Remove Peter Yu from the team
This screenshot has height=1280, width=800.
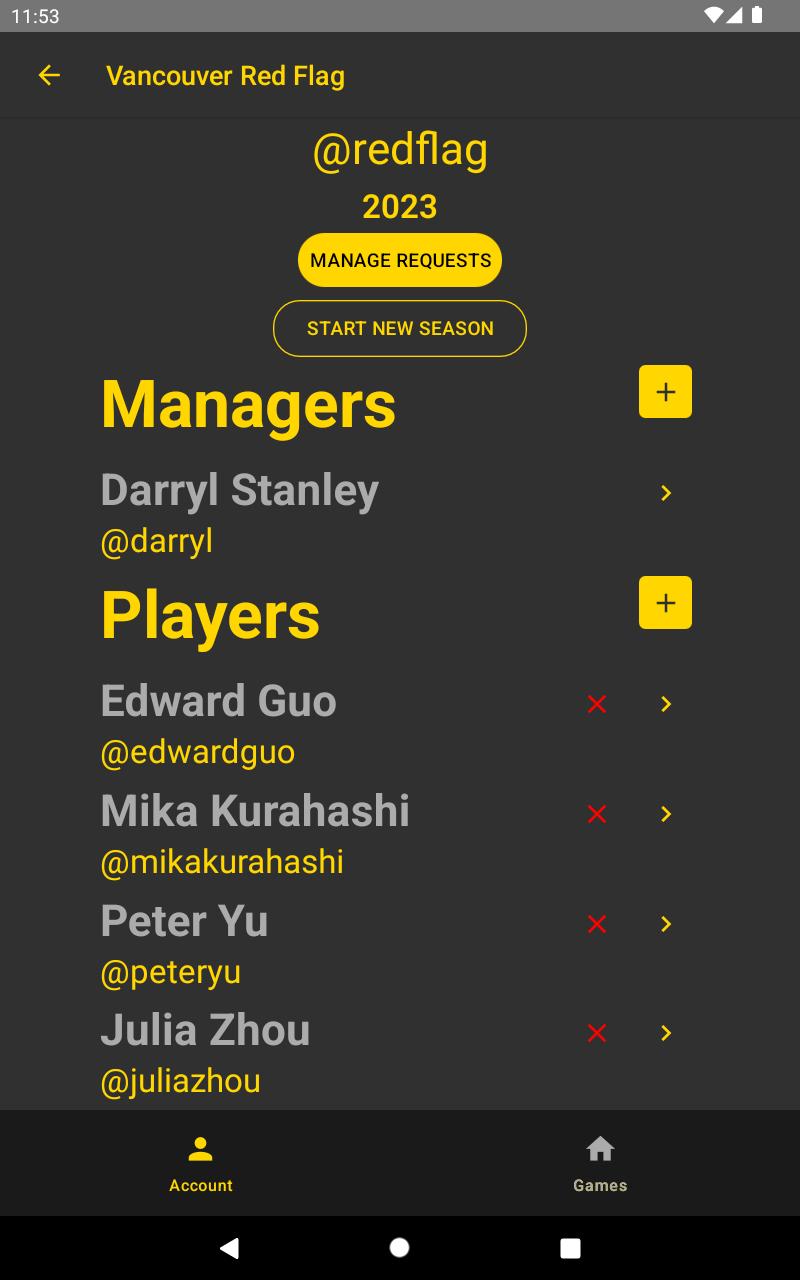pos(597,924)
